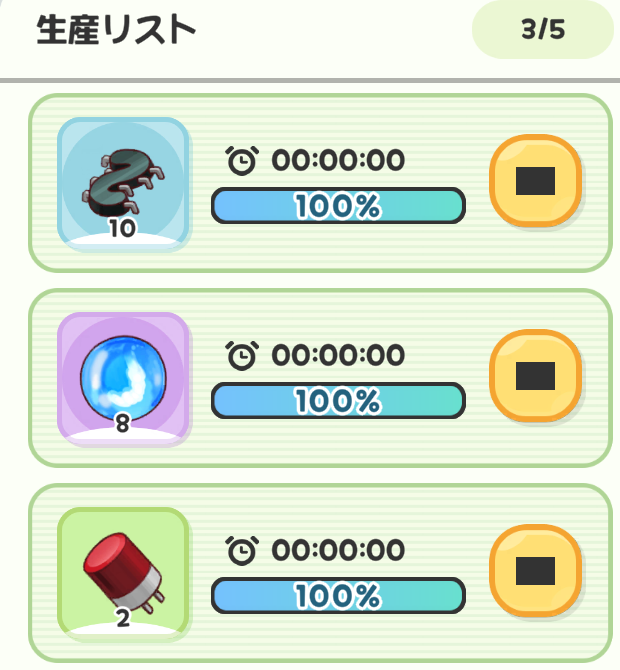
Task: Open the red lamp item tile
Action: tap(123, 573)
